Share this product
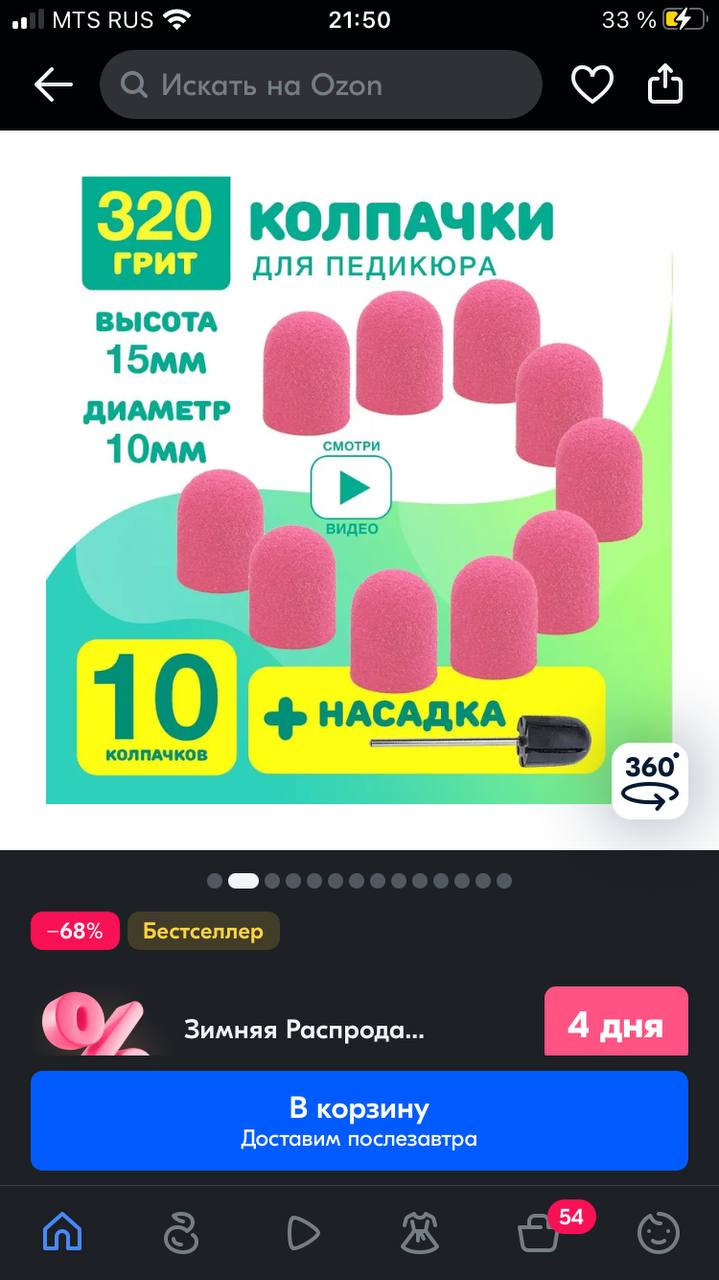The image size is (719, 1280). point(665,86)
